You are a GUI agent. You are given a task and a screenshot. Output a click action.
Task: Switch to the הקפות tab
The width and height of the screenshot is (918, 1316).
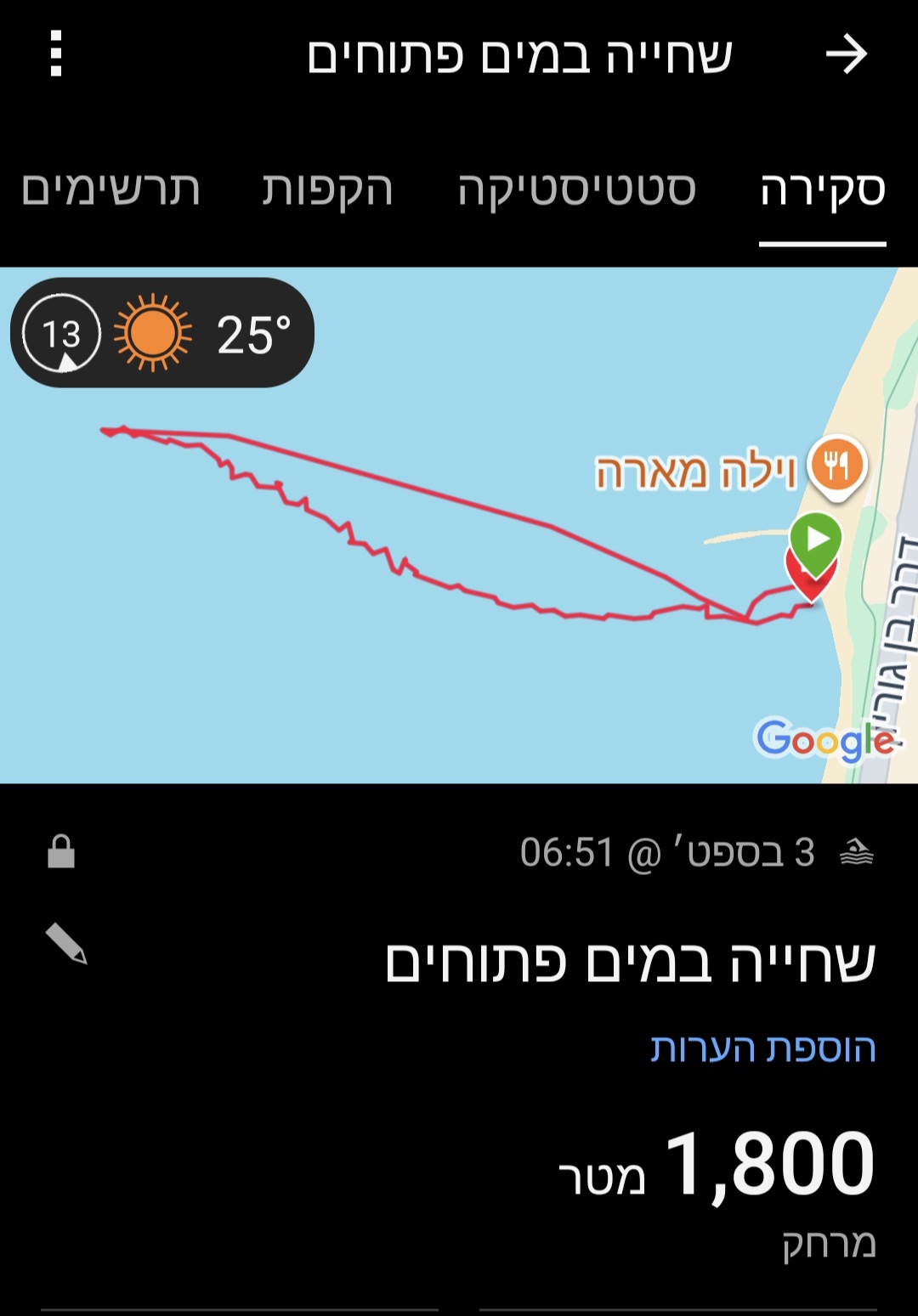pyautogui.click(x=327, y=189)
